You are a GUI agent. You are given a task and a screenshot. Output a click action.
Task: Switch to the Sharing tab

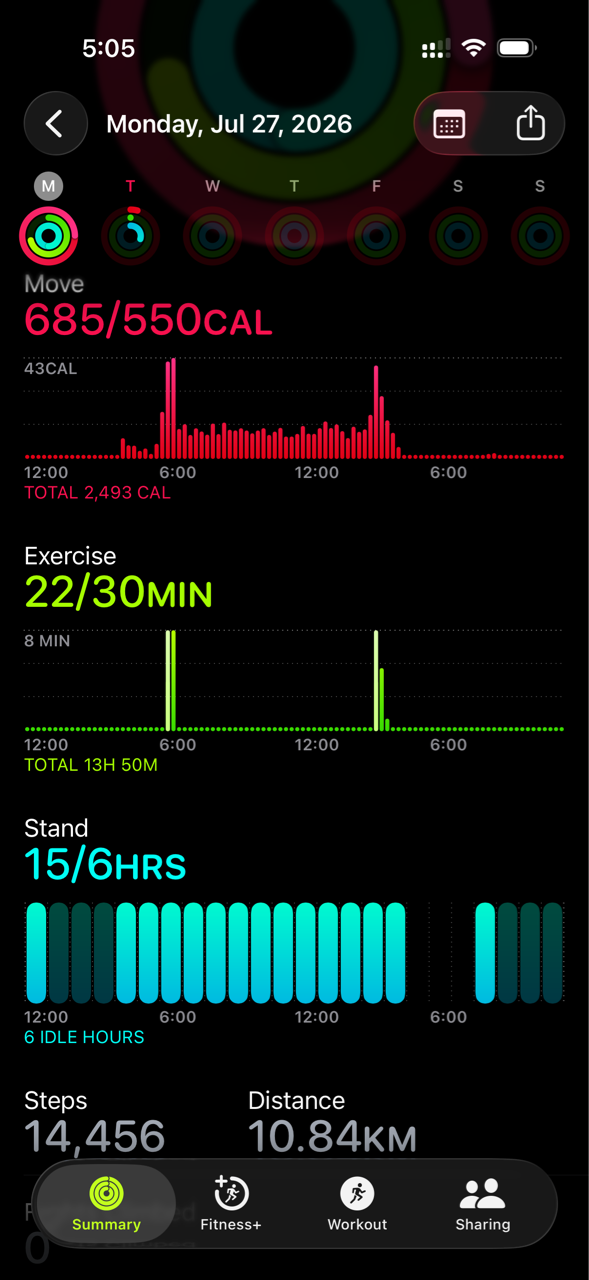[x=482, y=1204]
